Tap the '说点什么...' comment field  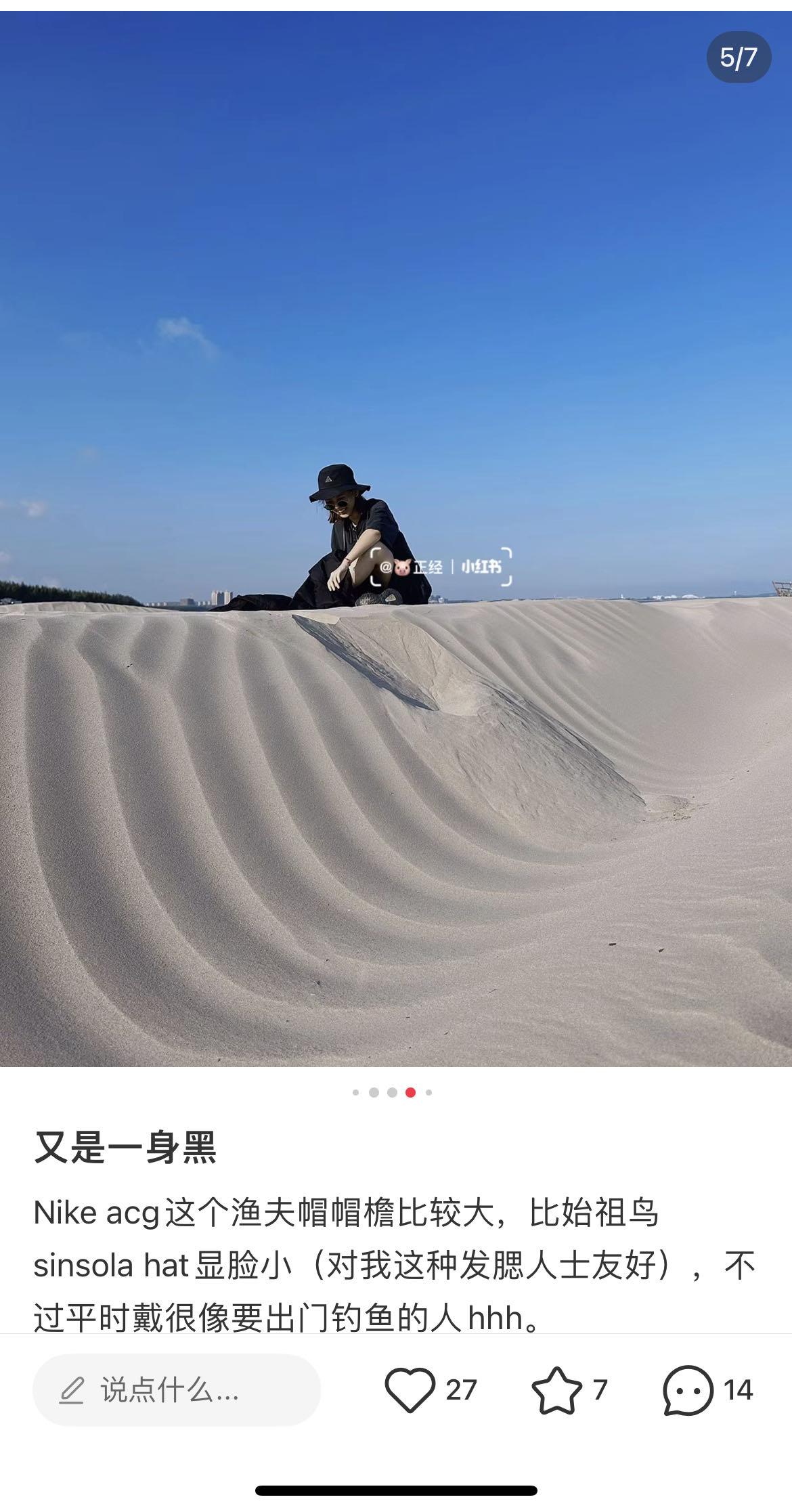pos(176,1390)
